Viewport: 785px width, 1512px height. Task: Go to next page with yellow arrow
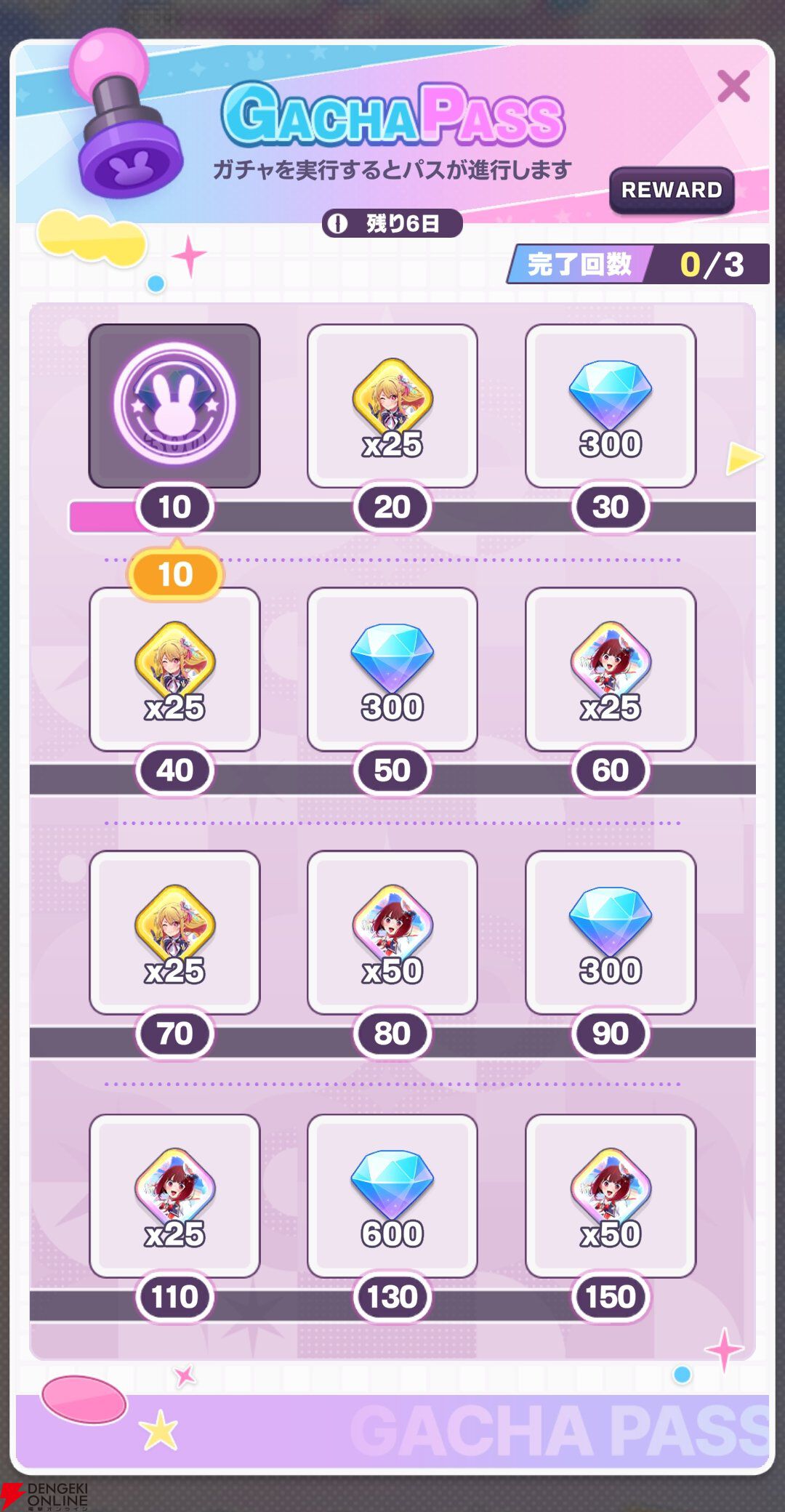click(743, 459)
